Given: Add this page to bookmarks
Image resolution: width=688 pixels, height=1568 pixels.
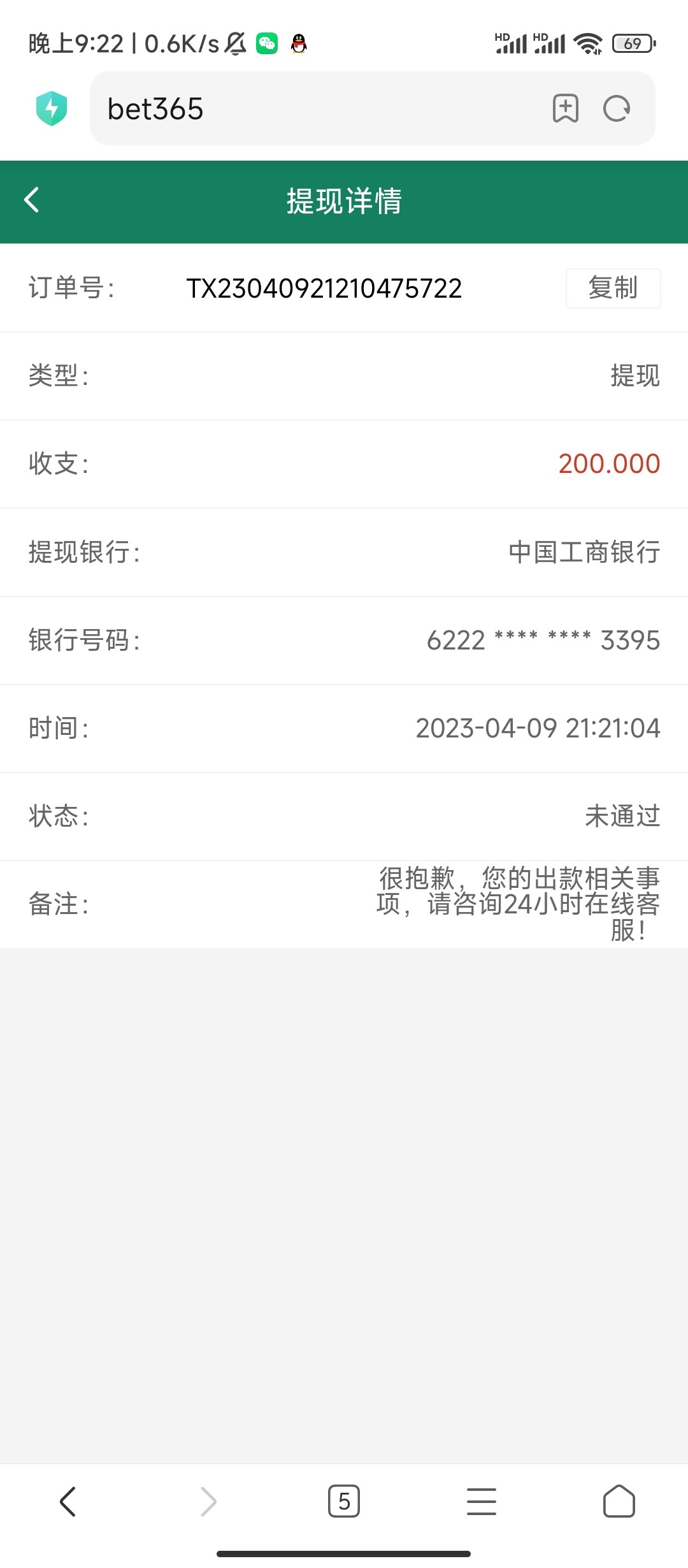Looking at the screenshot, I should pos(565,109).
